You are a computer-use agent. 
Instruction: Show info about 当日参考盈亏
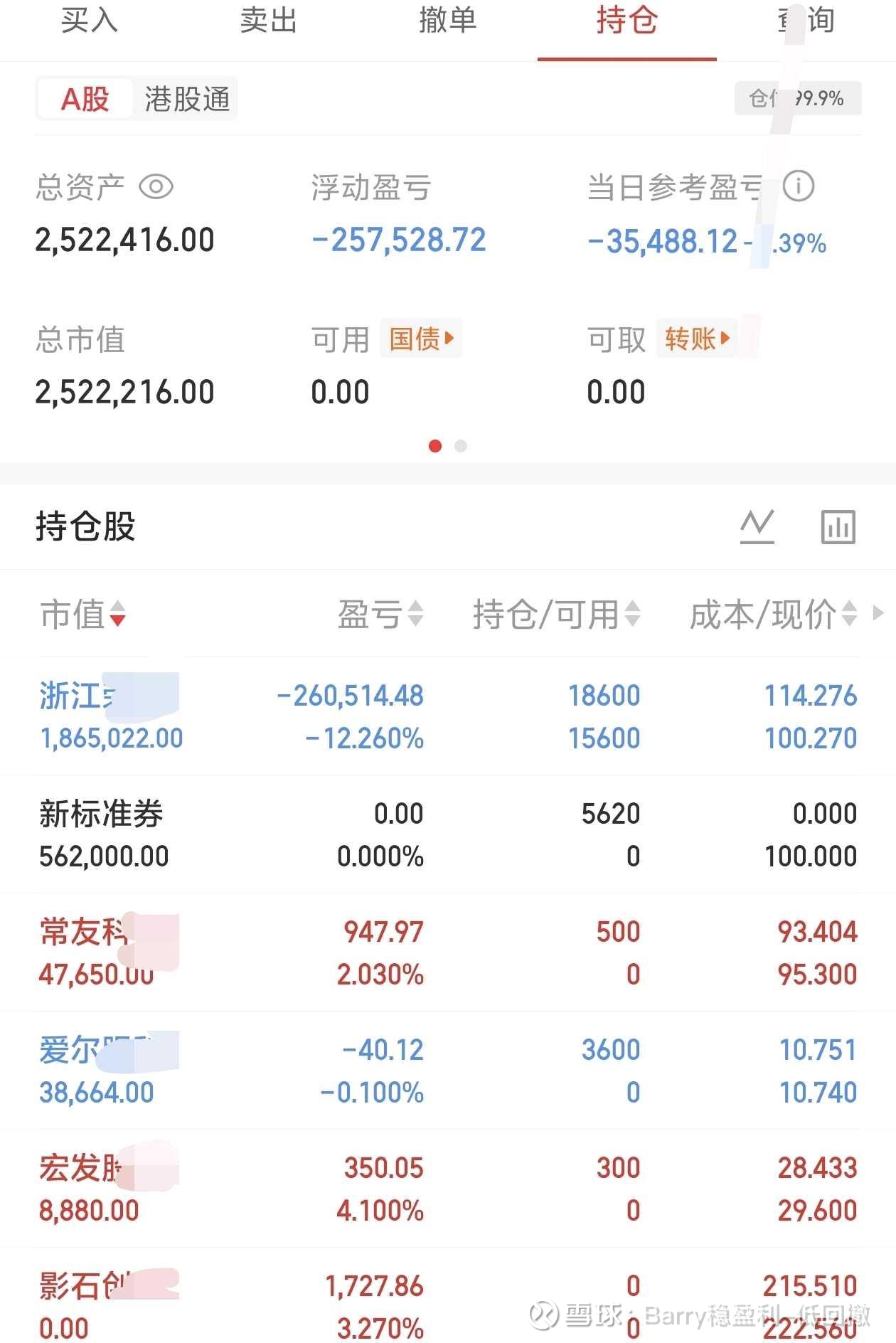pyautogui.click(x=798, y=187)
